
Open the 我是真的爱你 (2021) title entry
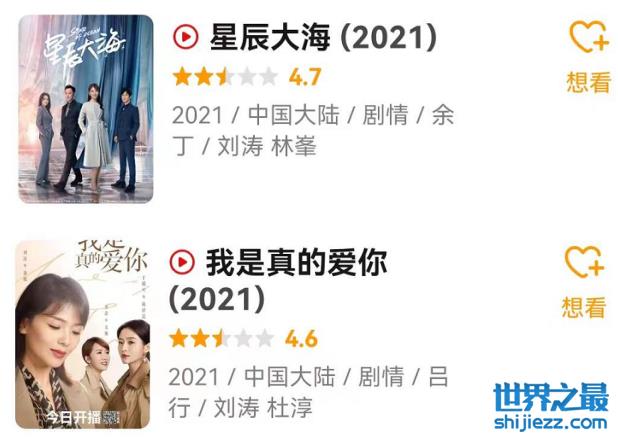[295, 264]
